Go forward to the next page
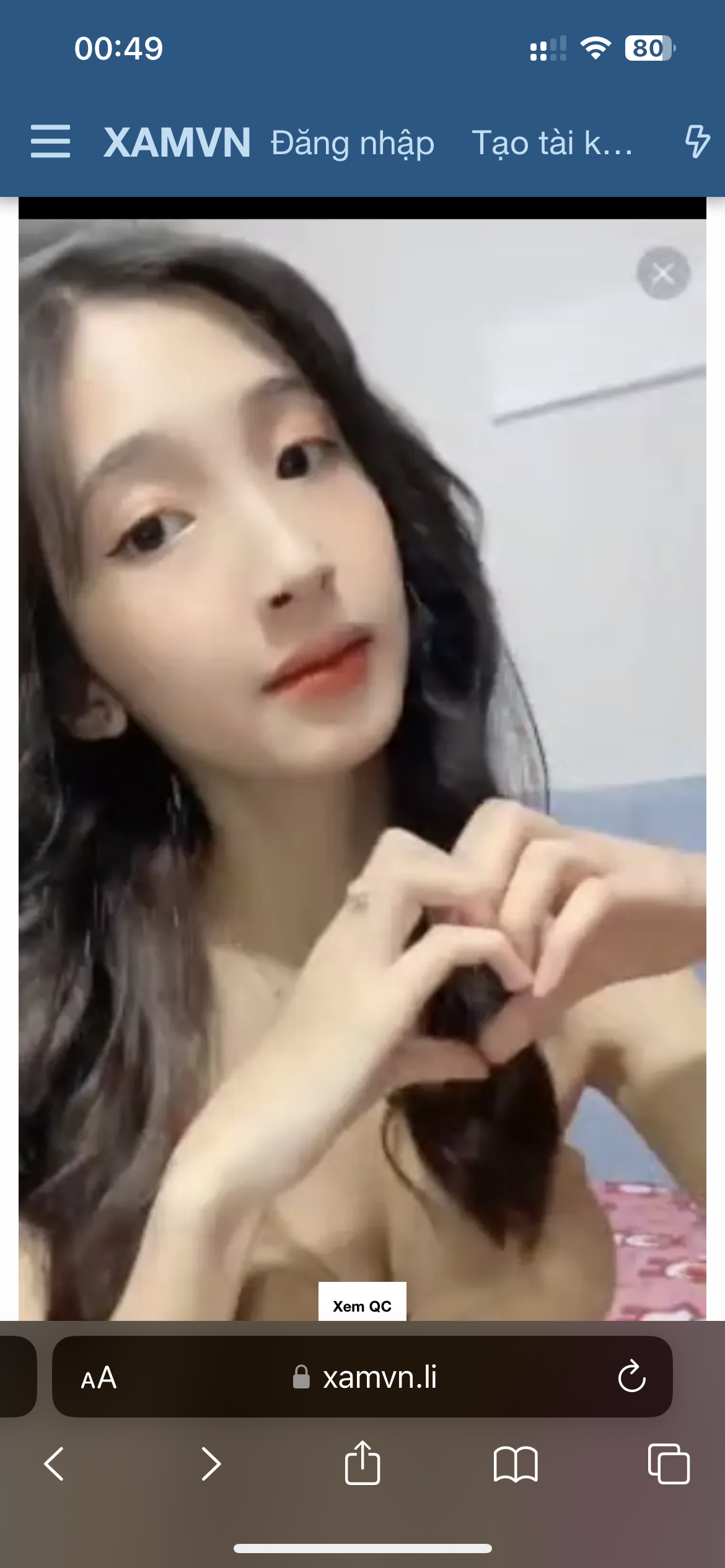 coord(211,1464)
